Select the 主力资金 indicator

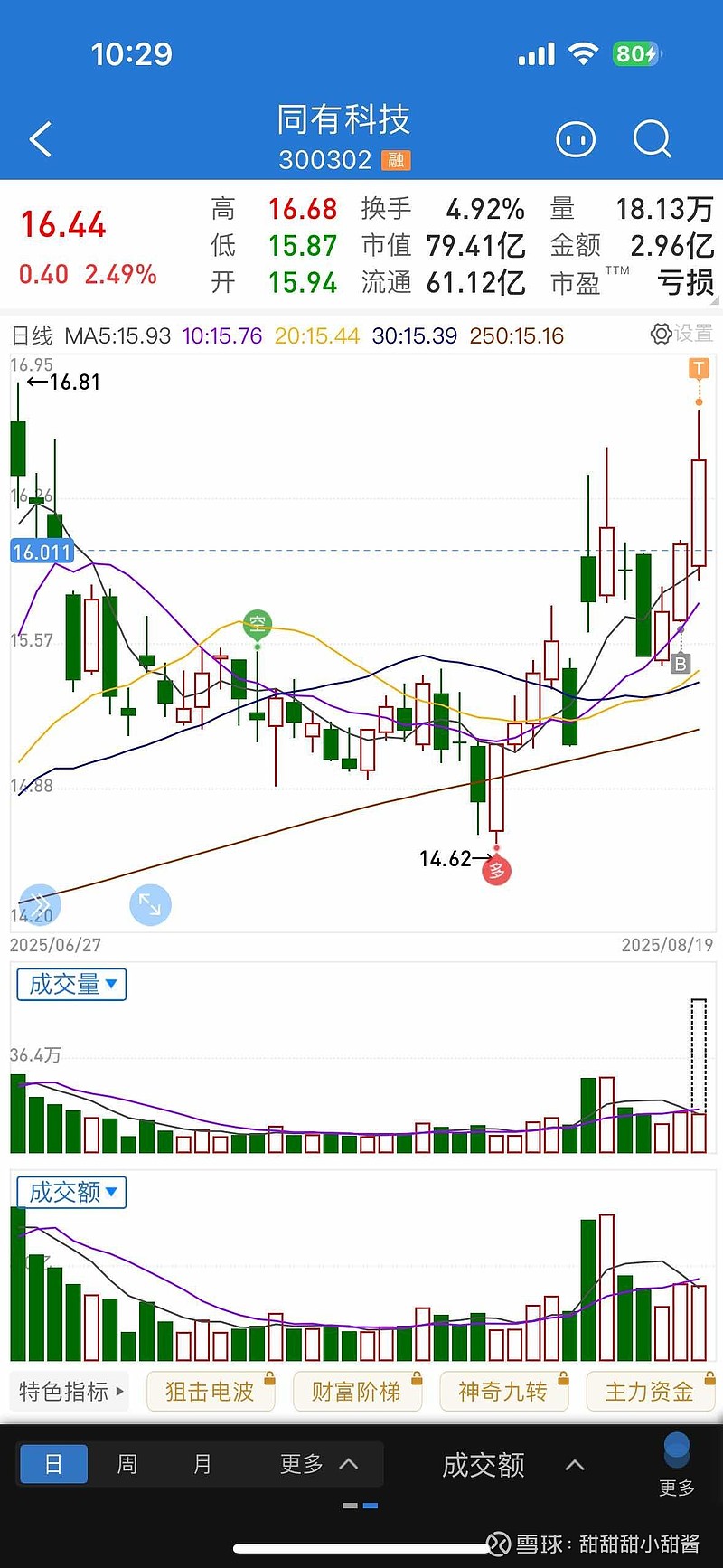click(x=650, y=1392)
